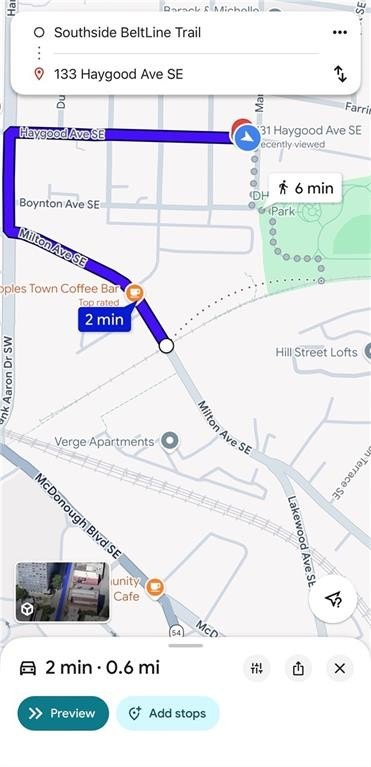Image resolution: width=371 pixels, height=767 pixels.
Task: Tap the Hill Street Lofts pin
Action: (x=368, y=352)
